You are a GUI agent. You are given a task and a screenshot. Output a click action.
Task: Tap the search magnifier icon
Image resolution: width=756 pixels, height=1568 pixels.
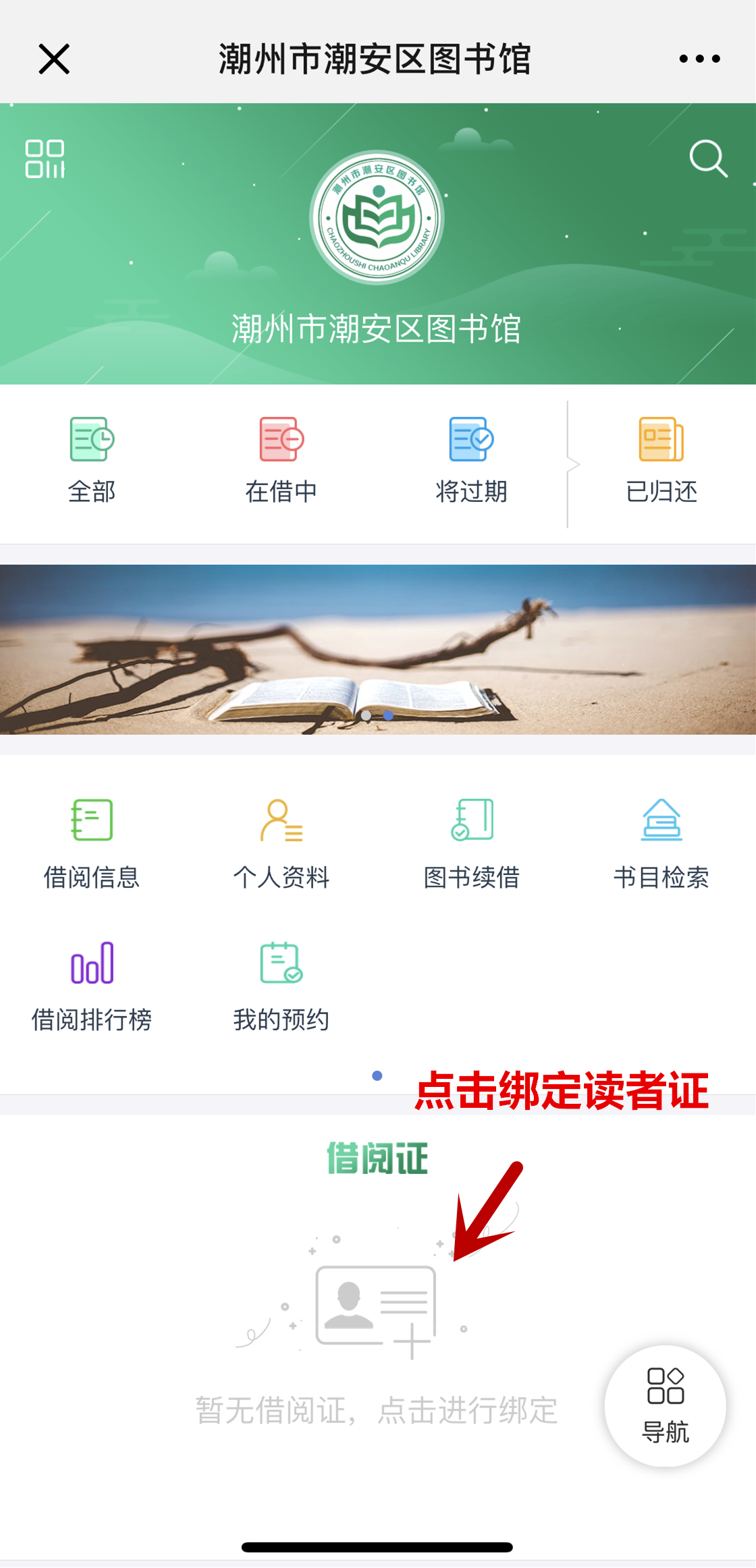tap(708, 159)
